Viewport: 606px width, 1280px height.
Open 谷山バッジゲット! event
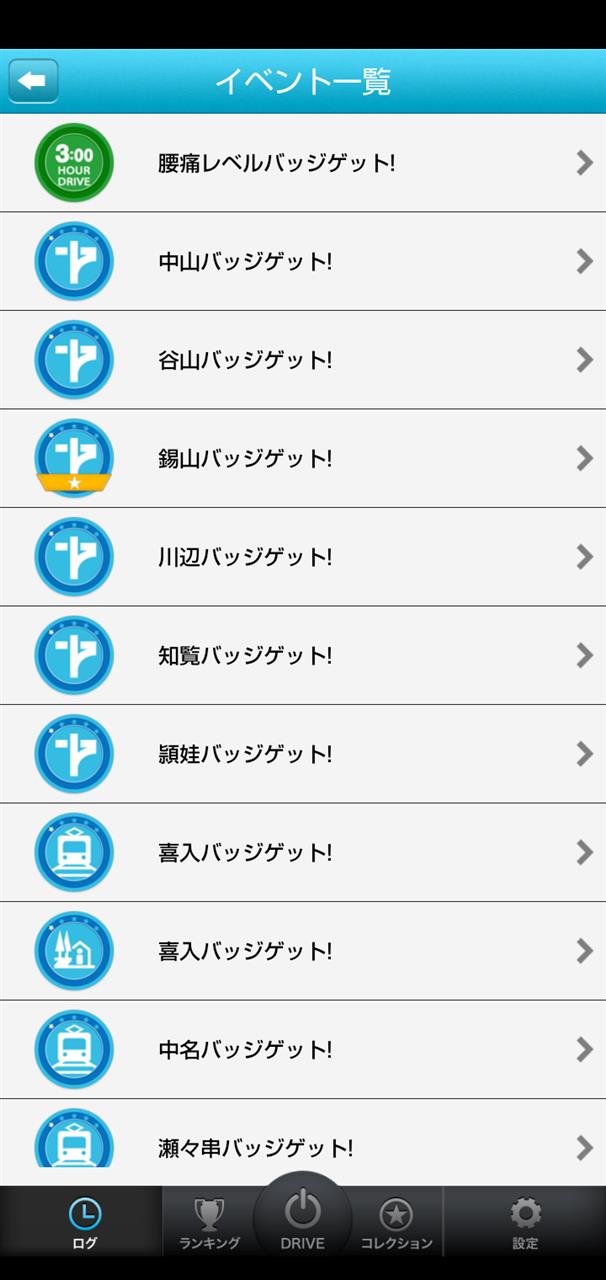click(x=303, y=360)
